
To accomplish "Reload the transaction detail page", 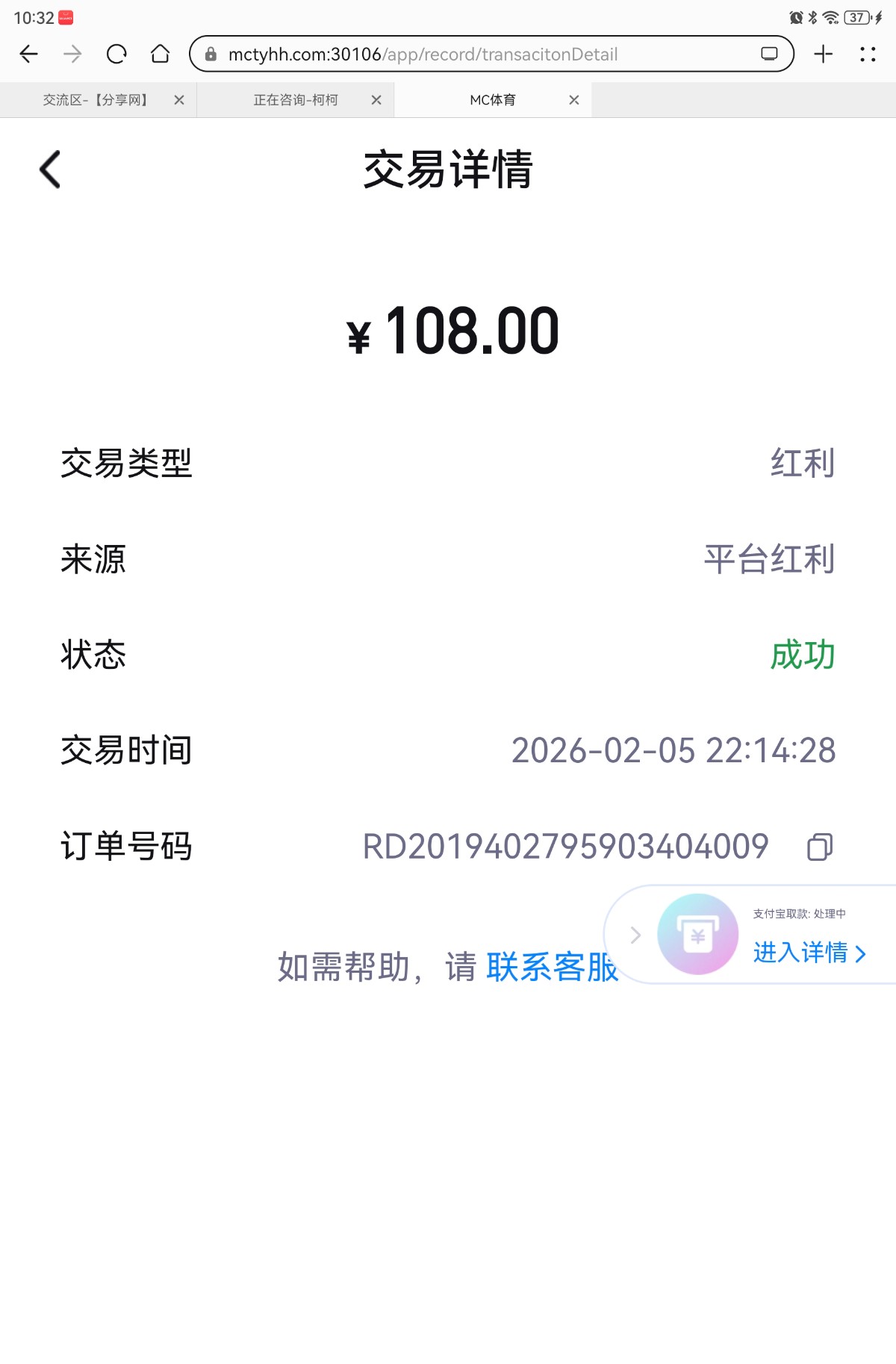I will click(x=116, y=54).
